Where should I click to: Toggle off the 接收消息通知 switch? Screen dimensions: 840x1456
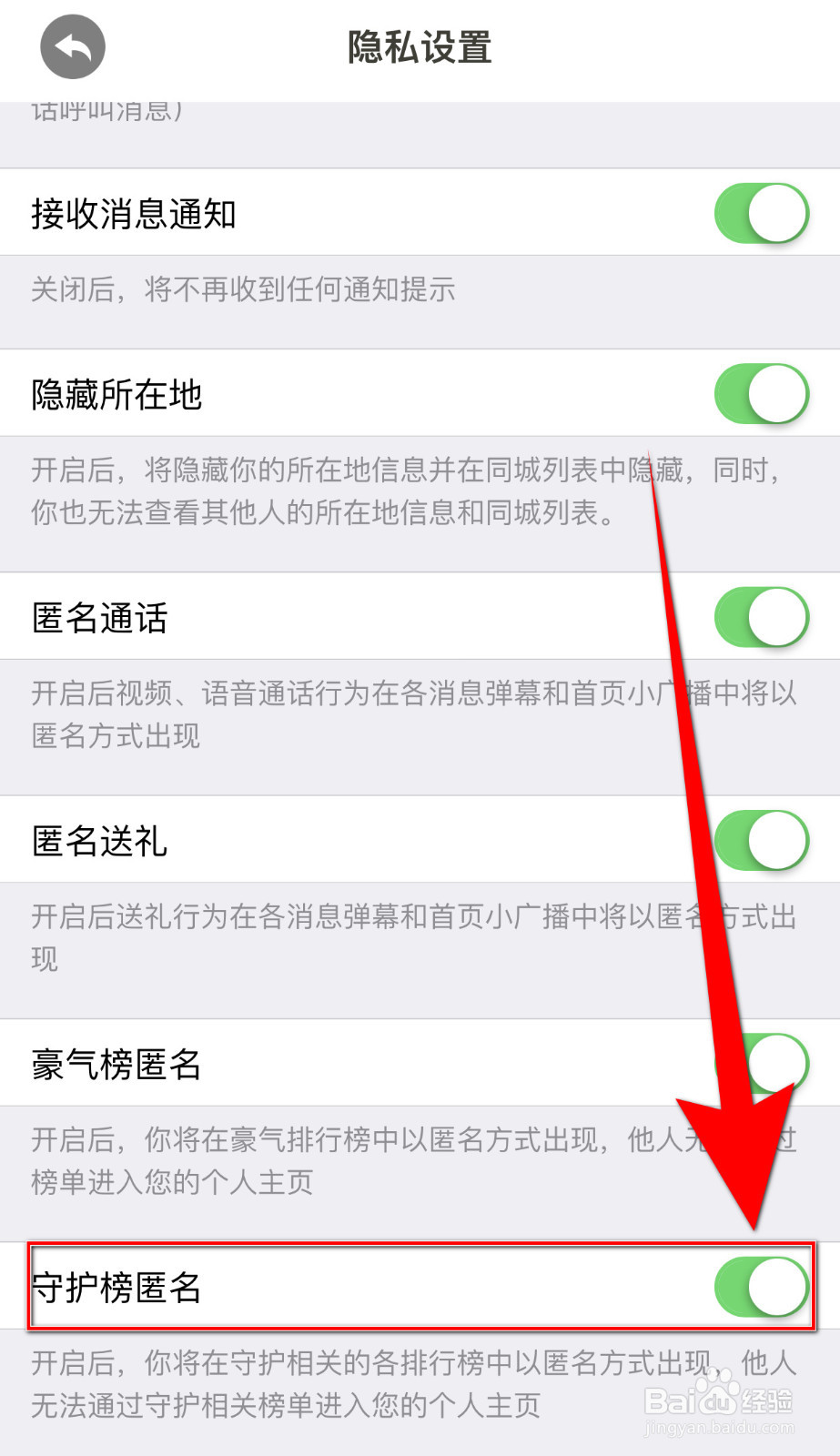pos(761,212)
